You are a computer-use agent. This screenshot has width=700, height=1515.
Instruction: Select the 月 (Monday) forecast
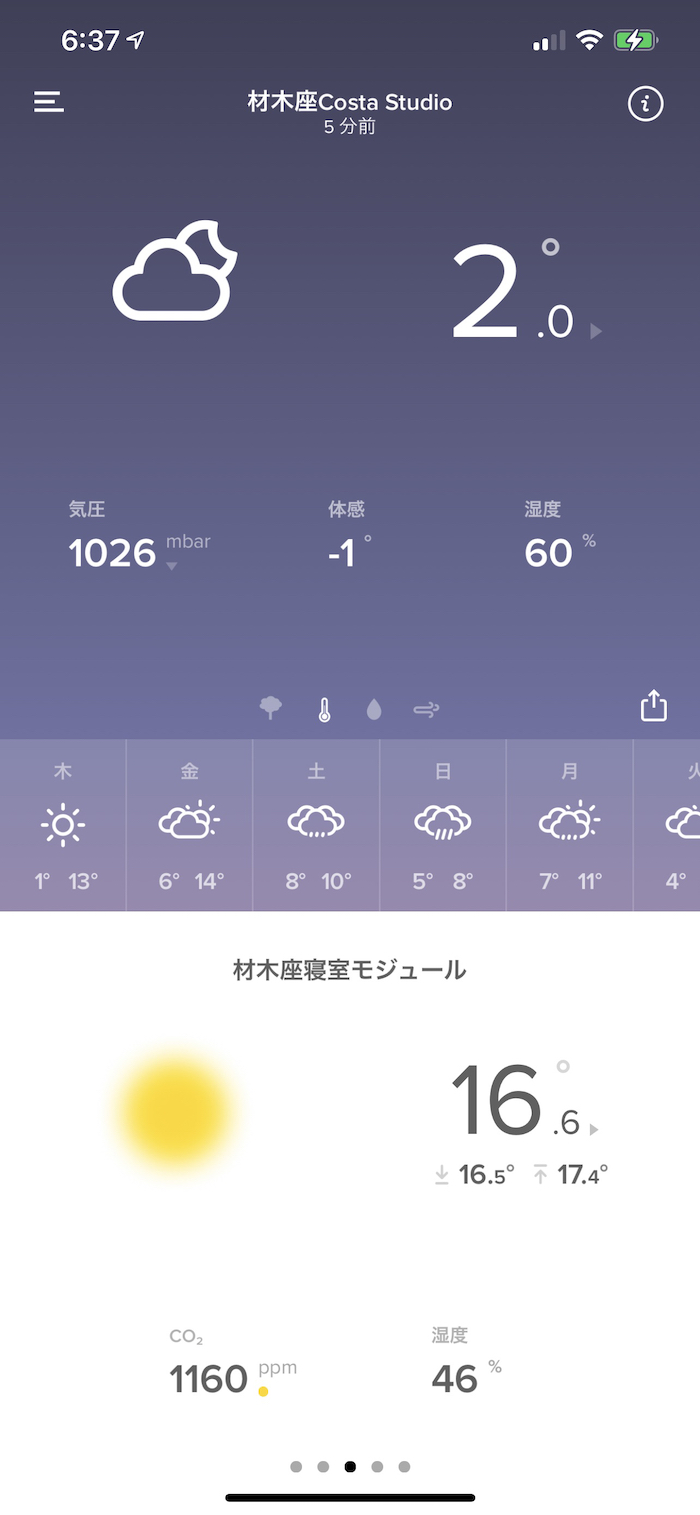pyautogui.click(x=569, y=825)
